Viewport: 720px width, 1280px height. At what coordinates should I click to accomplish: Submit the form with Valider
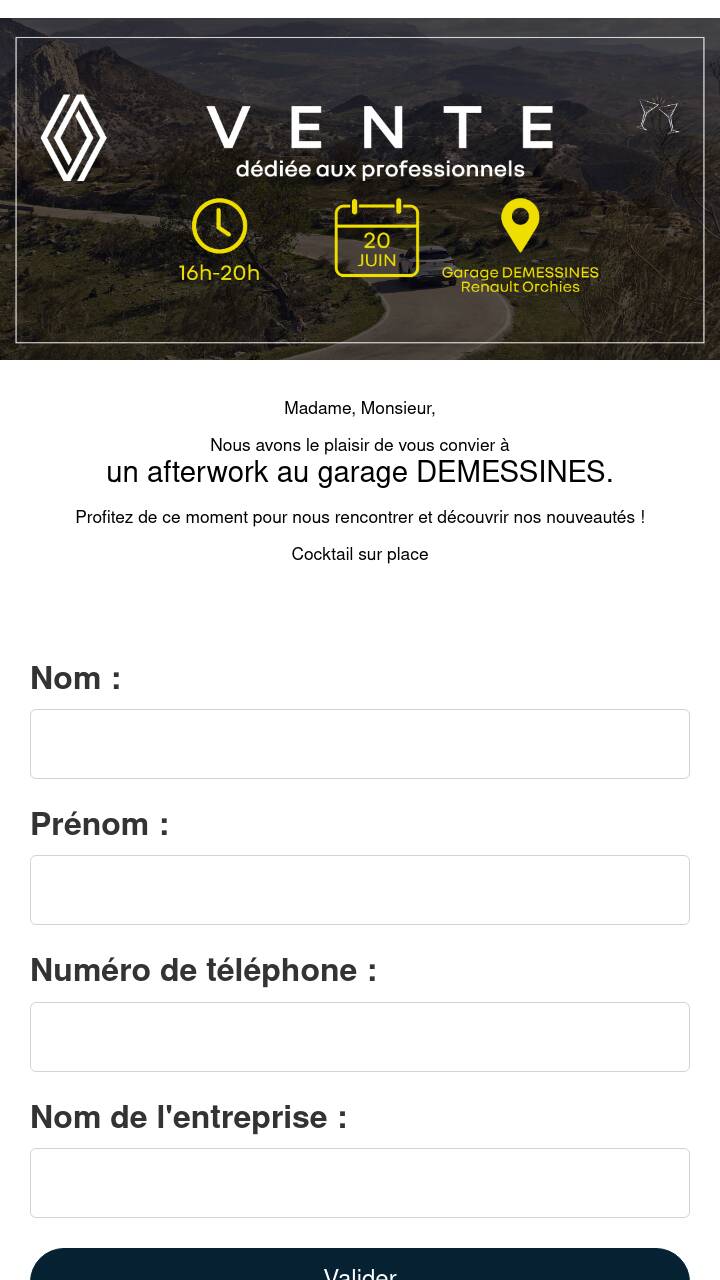tap(360, 1268)
